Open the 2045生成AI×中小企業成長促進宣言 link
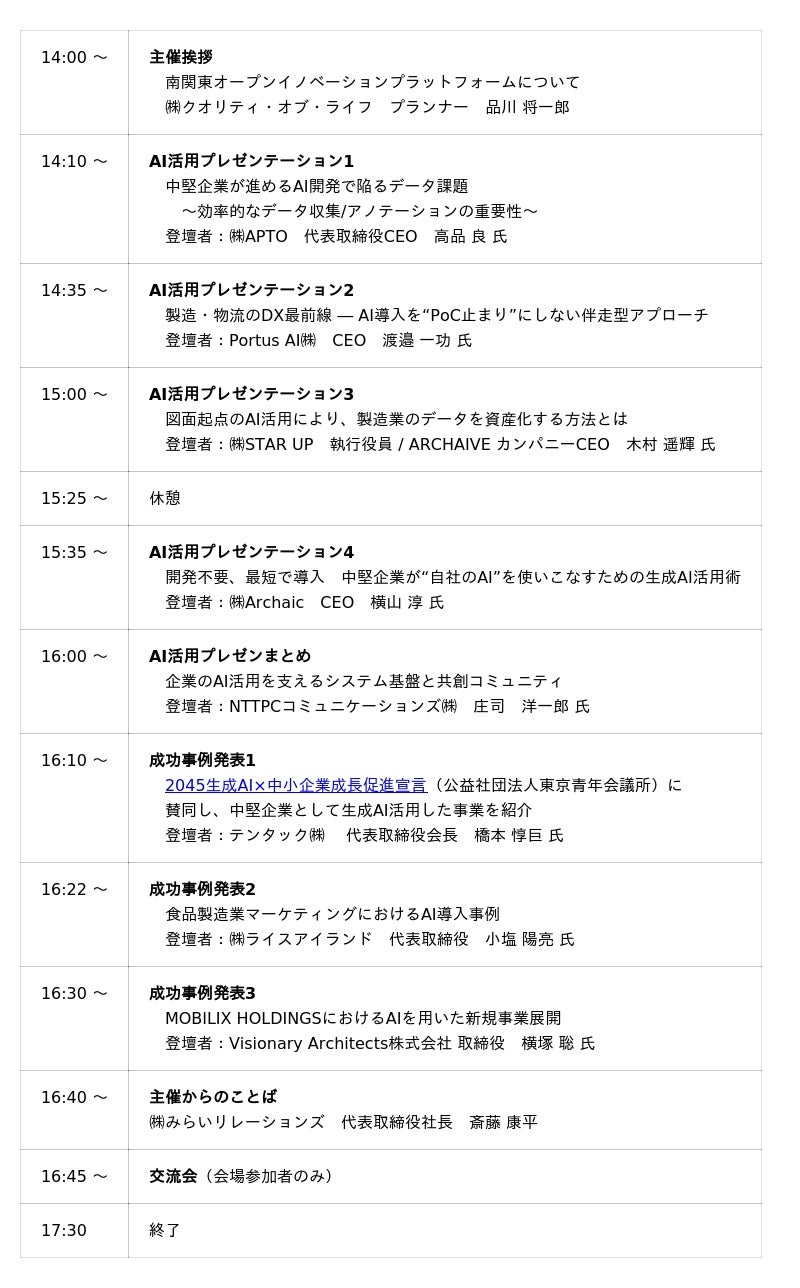 pyautogui.click(x=296, y=785)
